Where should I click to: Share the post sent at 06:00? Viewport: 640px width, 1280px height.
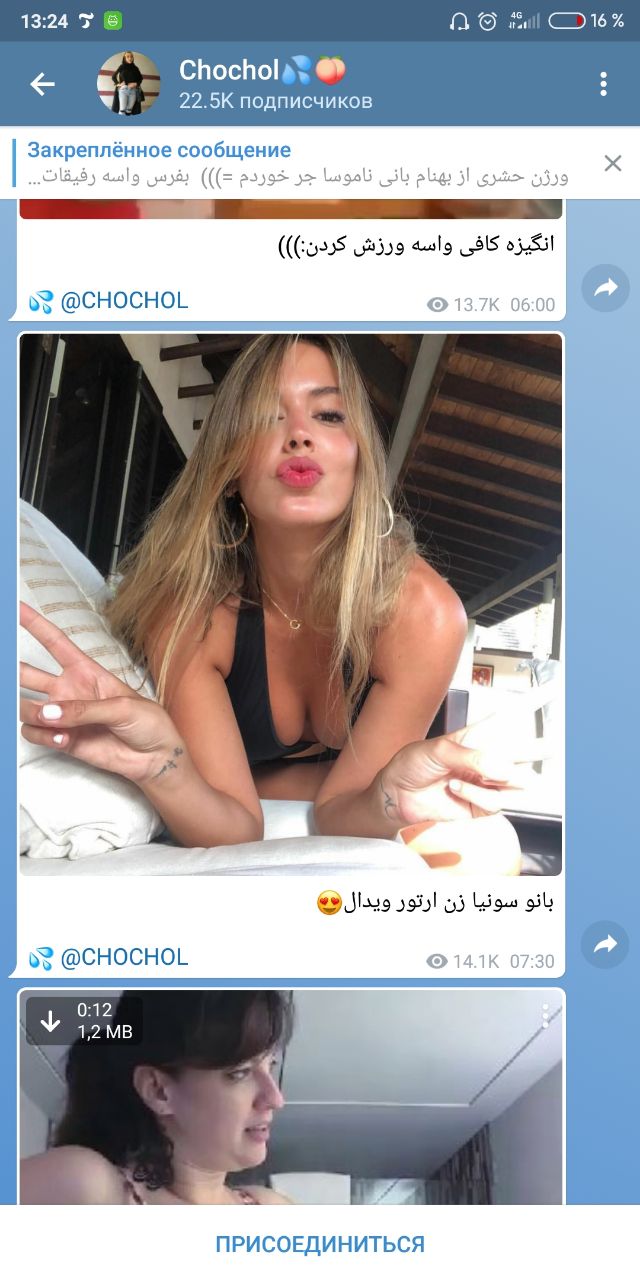[605, 288]
